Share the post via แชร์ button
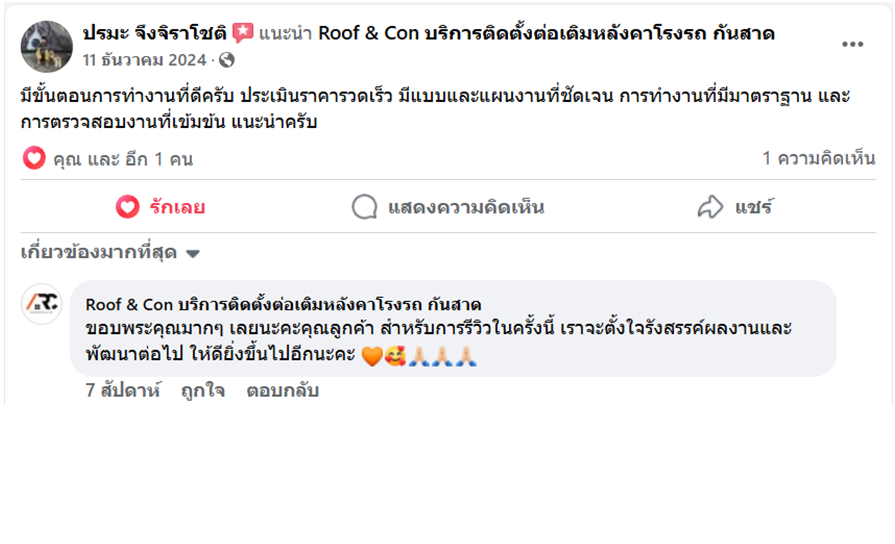Image resolution: width=895 pixels, height=544 pixels. (x=735, y=207)
